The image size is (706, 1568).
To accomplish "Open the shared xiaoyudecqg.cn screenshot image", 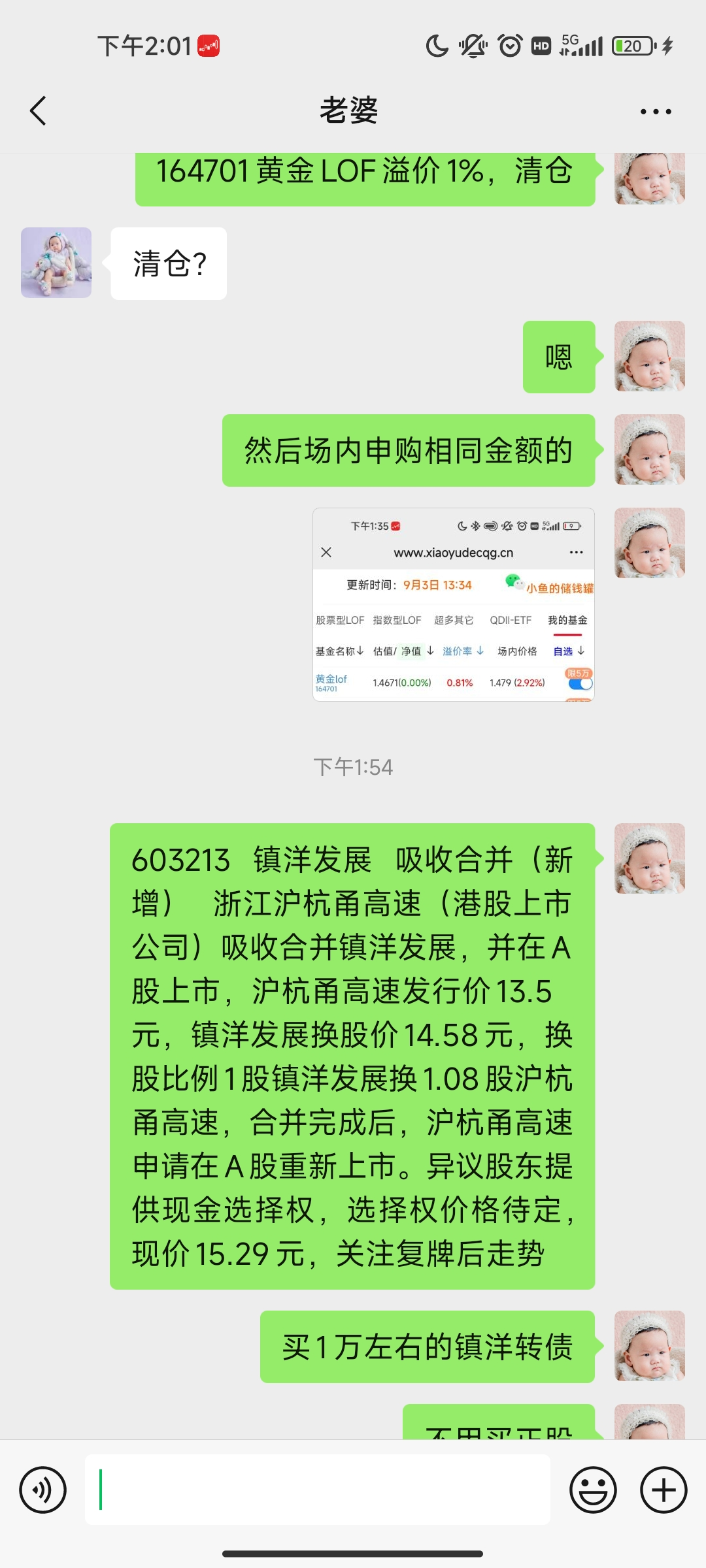I will (454, 604).
